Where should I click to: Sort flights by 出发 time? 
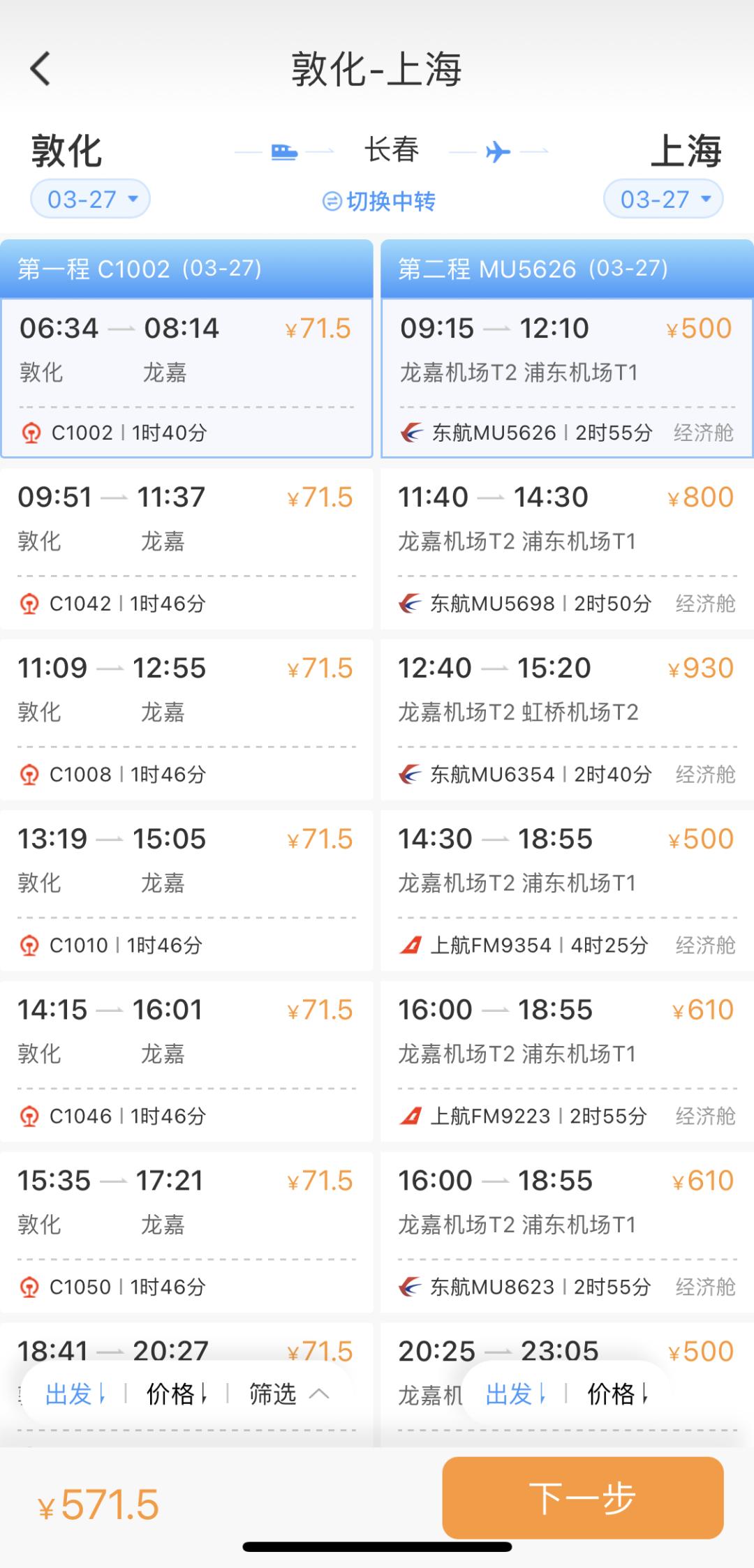pos(515,1394)
